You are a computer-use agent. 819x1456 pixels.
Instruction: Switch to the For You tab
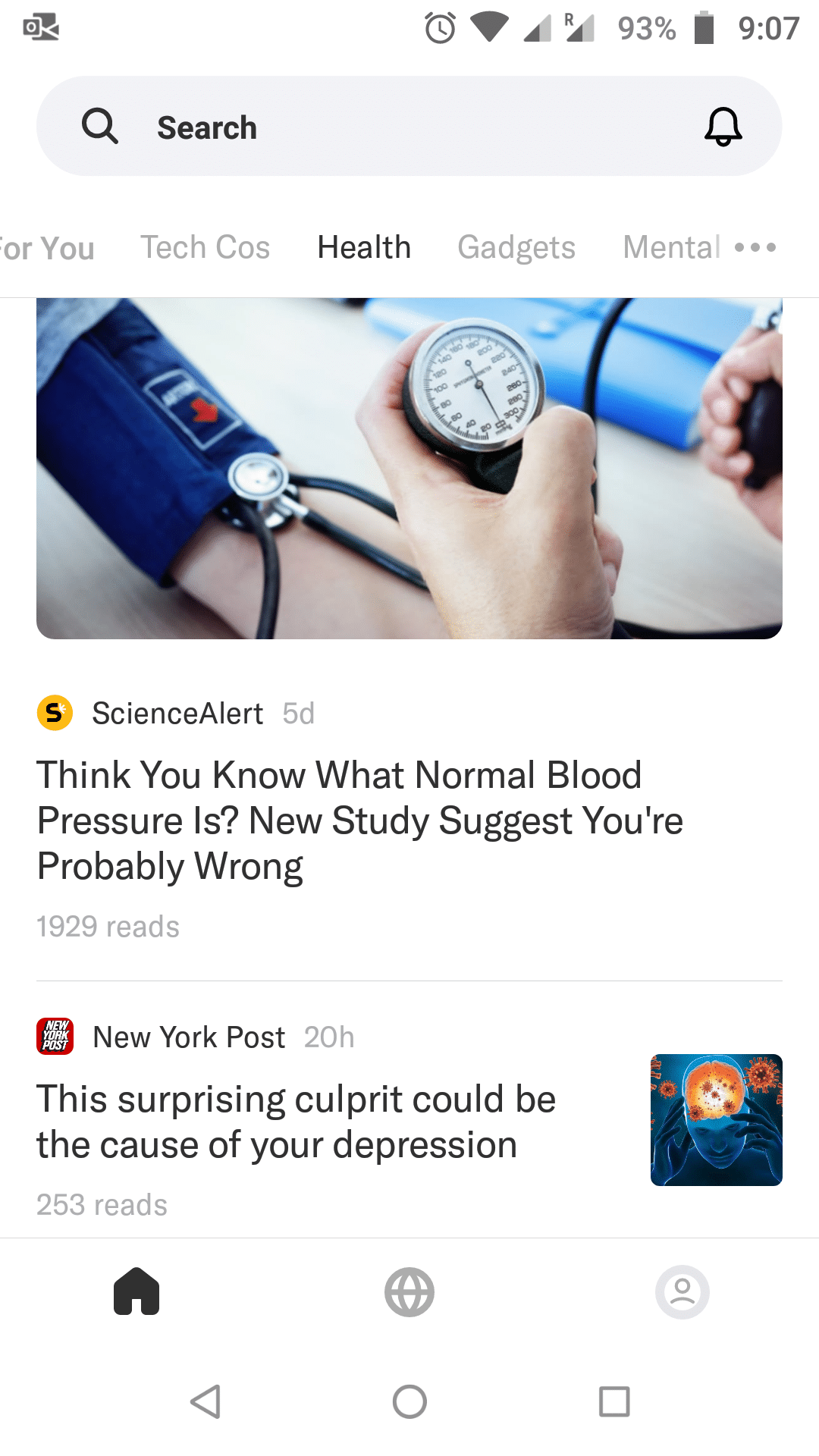[x=47, y=248]
